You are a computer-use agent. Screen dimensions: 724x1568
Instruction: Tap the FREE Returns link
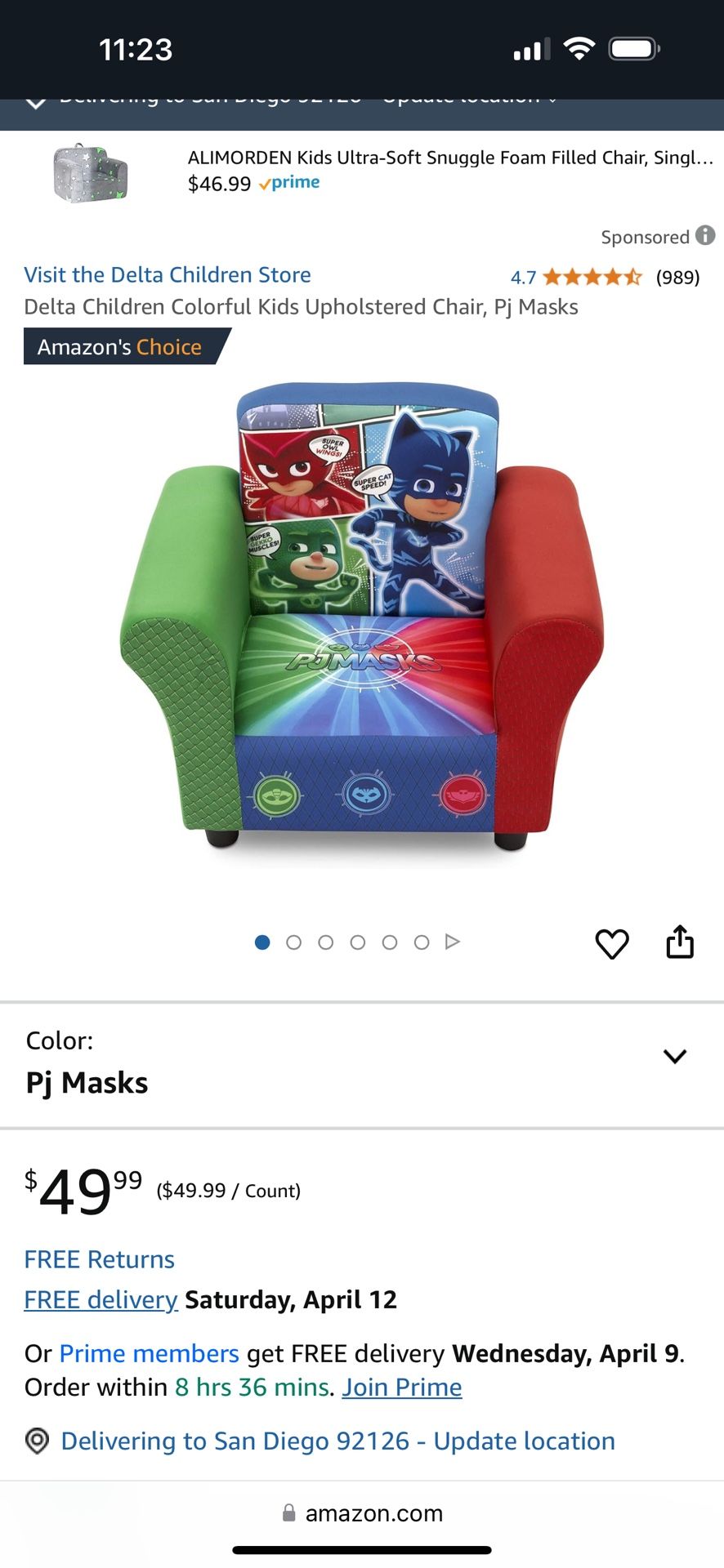click(98, 1259)
